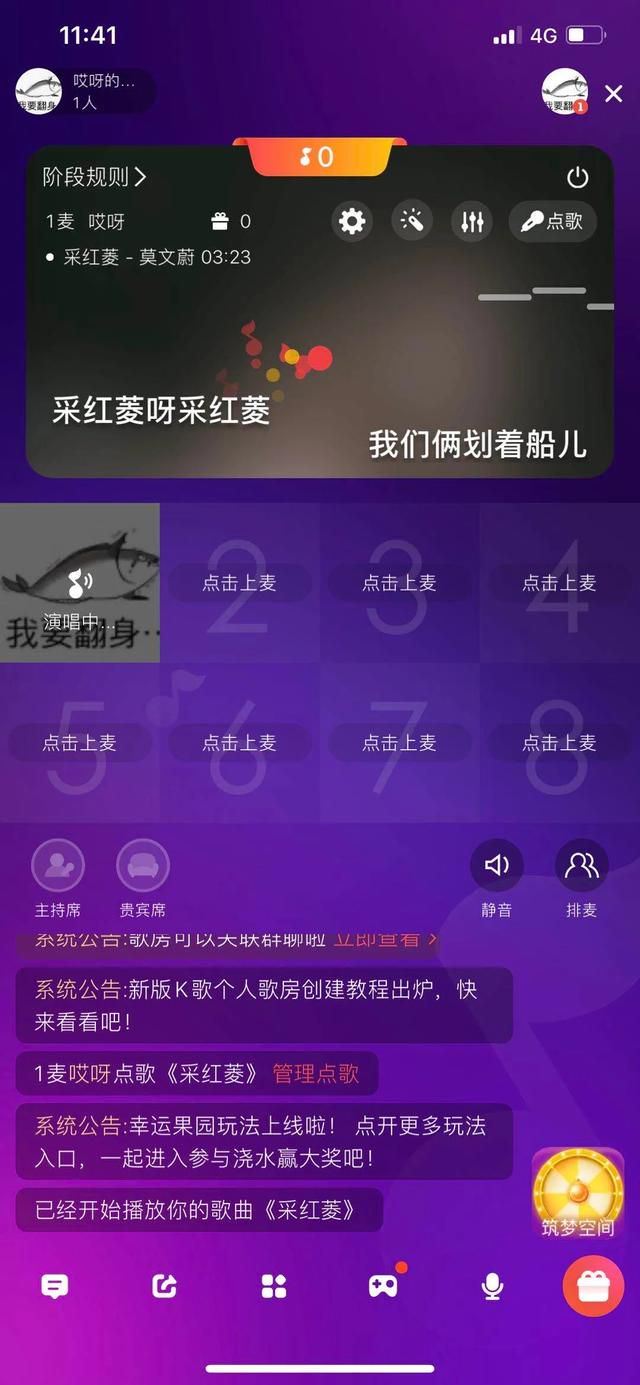Tap 点歌 to request a song
The image size is (640, 1385).
[x=552, y=221]
